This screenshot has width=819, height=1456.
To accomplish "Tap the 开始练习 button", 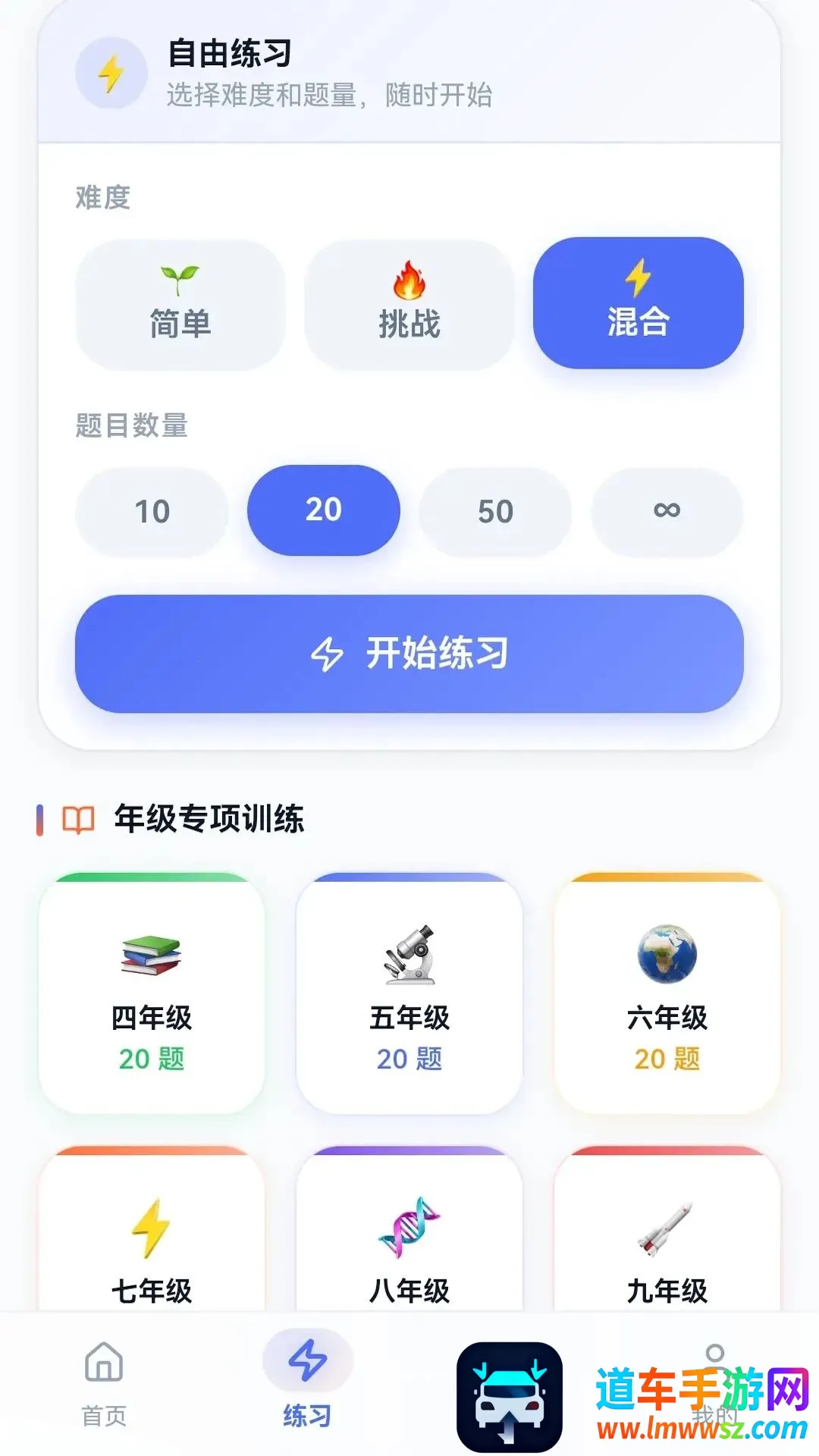I will pyautogui.click(x=409, y=654).
